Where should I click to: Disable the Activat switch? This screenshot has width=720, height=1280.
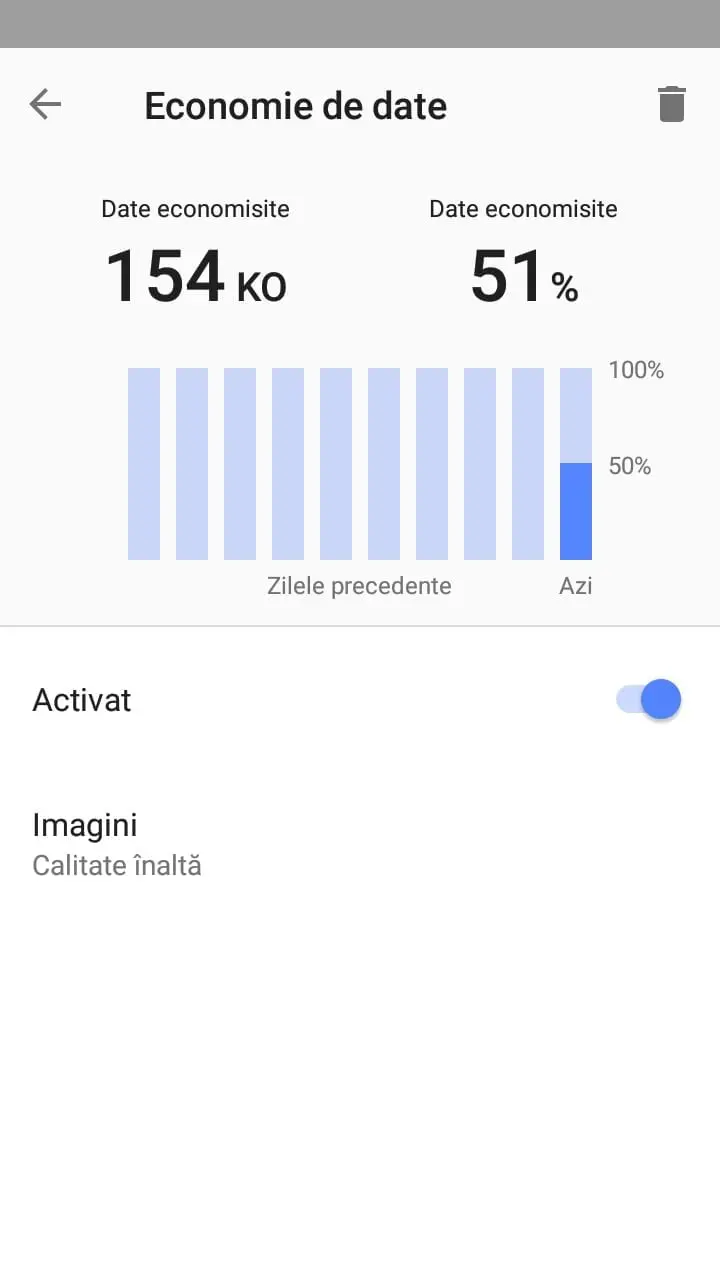649,699
